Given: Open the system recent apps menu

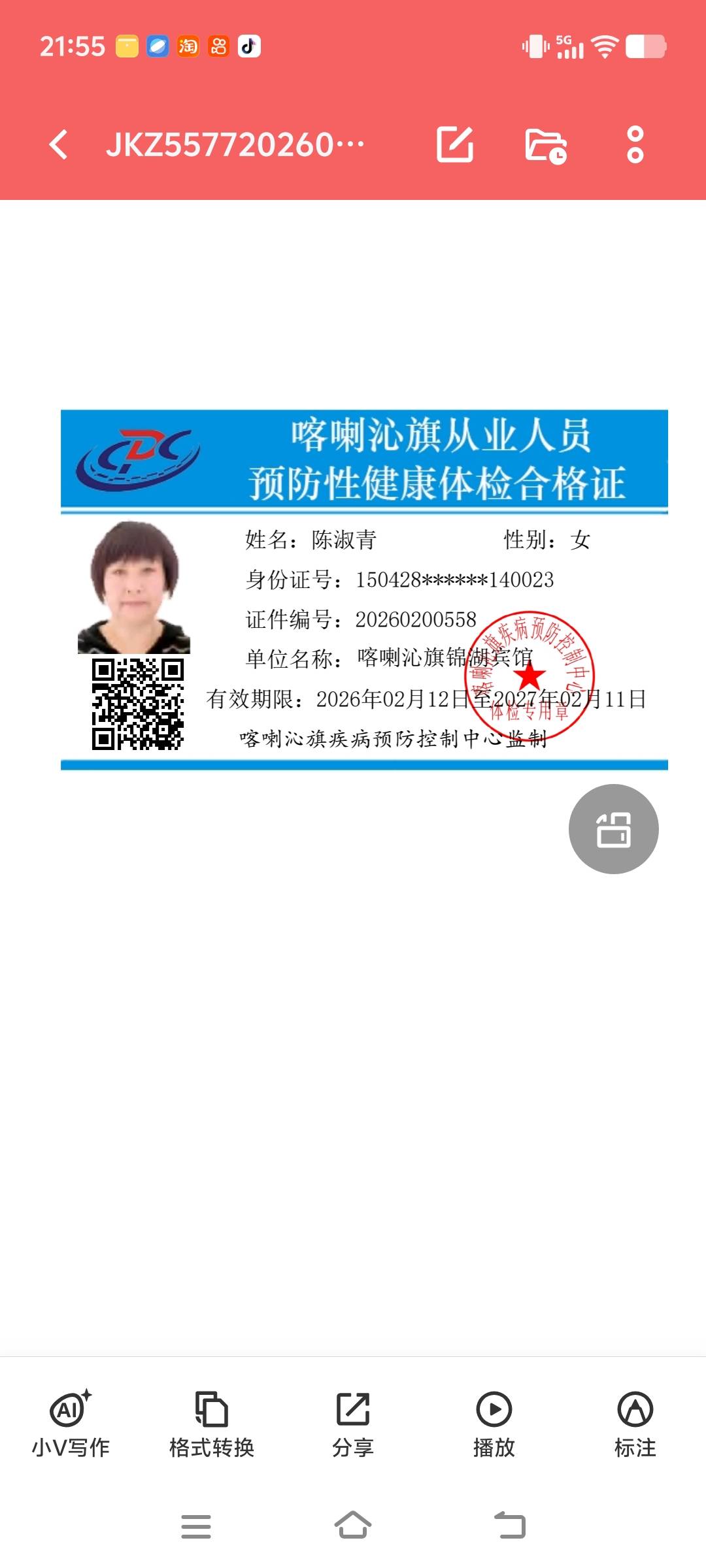Looking at the screenshot, I should (196, 1526).
